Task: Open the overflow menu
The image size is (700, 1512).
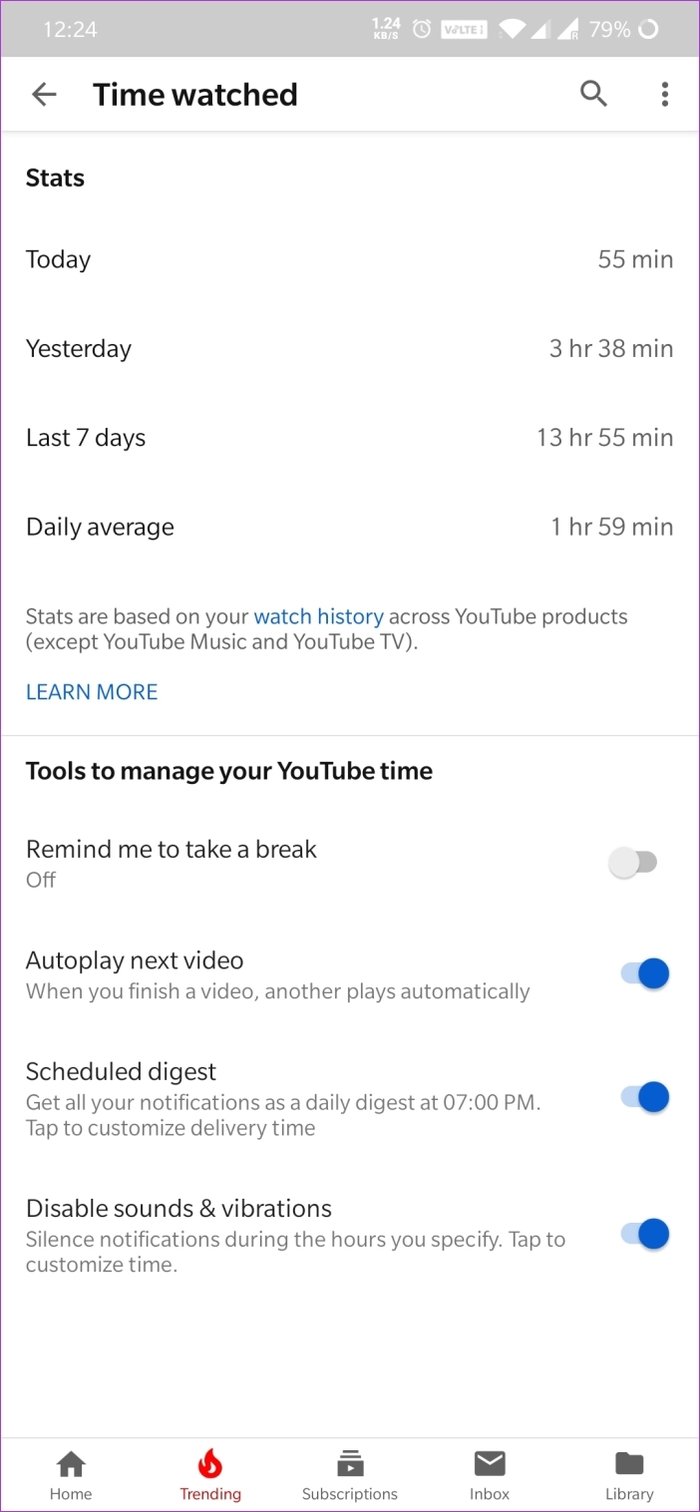Action: coord(665,95)
